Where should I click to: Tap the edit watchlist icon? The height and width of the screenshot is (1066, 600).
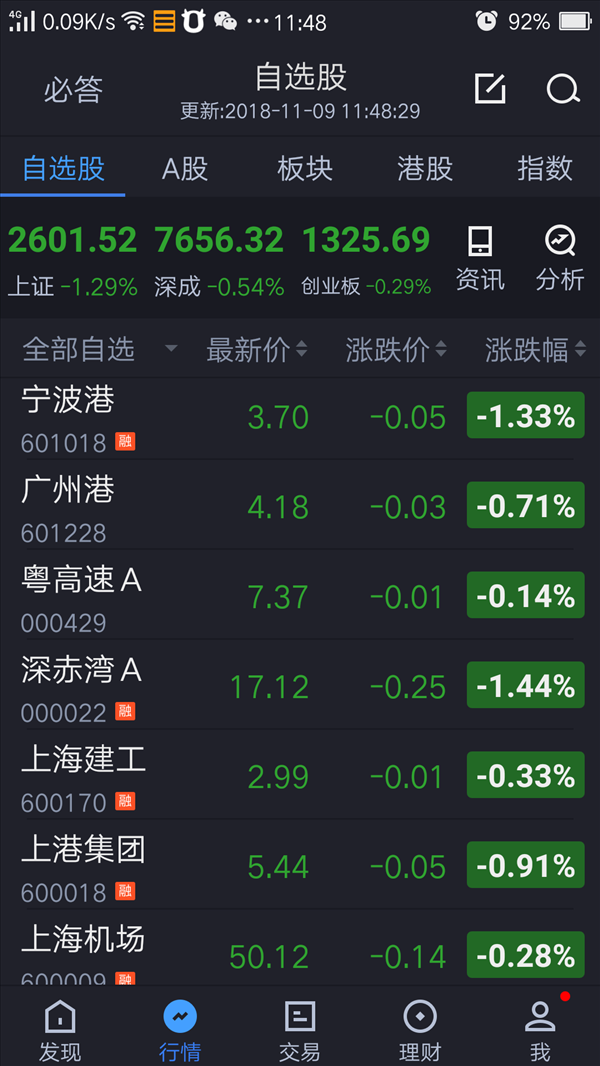490,89
